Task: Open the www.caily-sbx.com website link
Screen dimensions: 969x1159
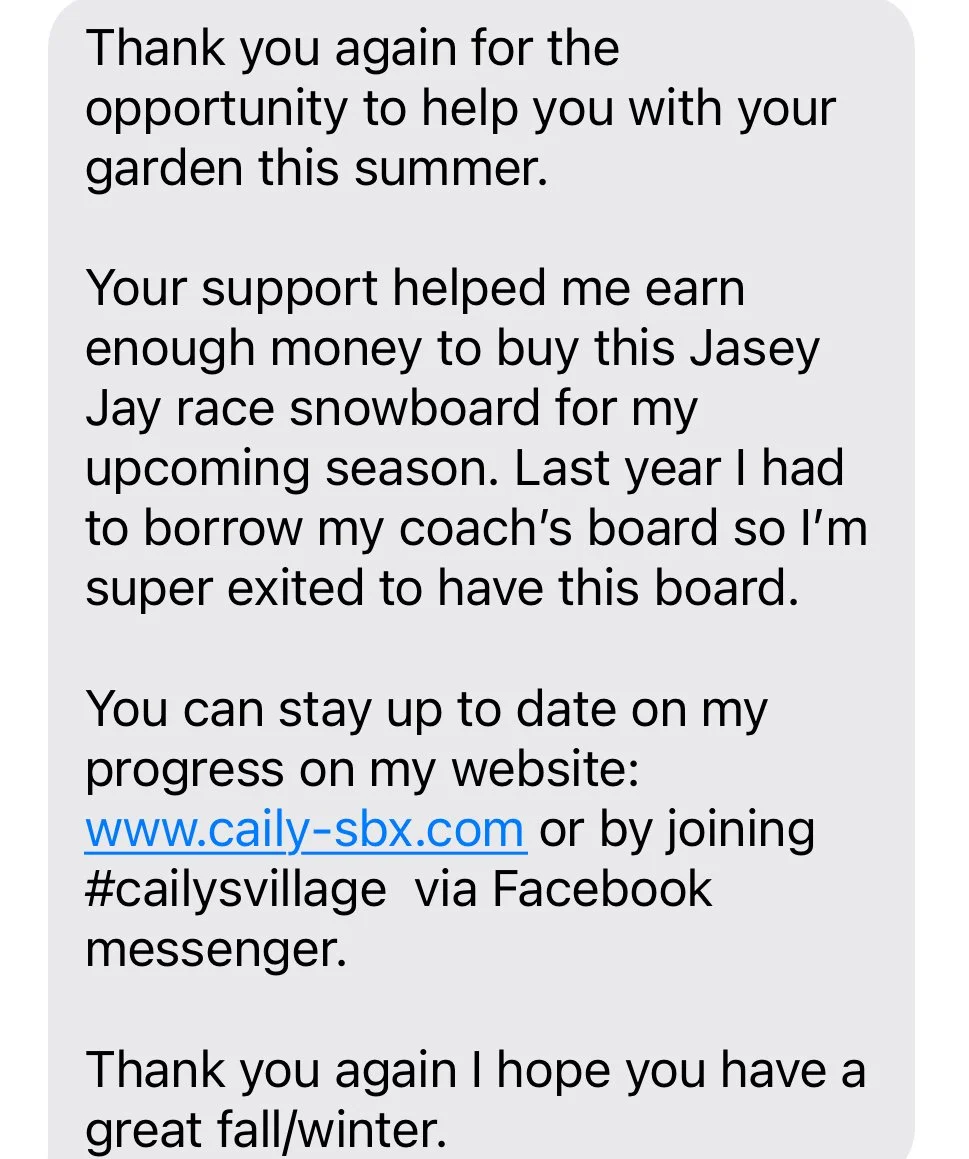Action: tap(305, 831)
